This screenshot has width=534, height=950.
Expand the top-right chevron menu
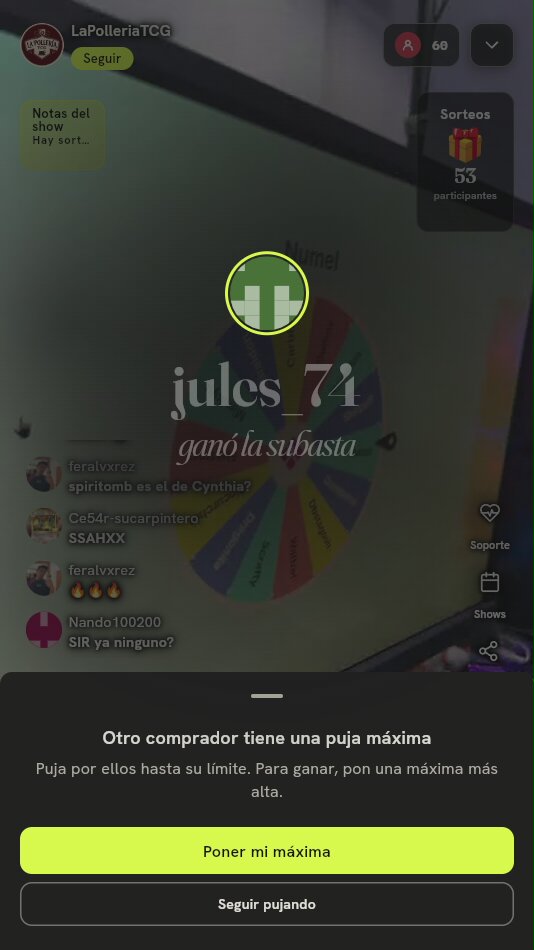click(492, 45)
